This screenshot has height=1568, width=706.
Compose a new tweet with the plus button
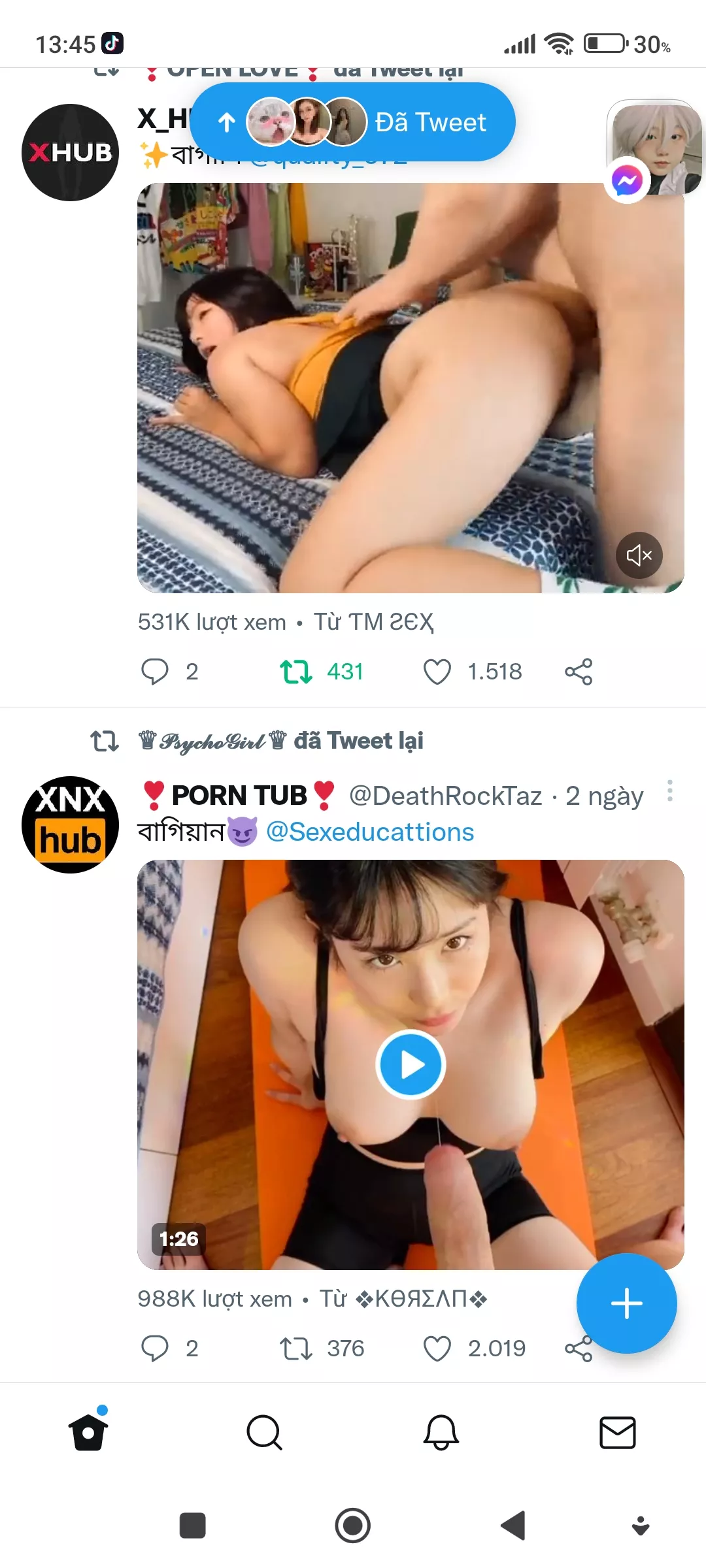coord(626,1303)
